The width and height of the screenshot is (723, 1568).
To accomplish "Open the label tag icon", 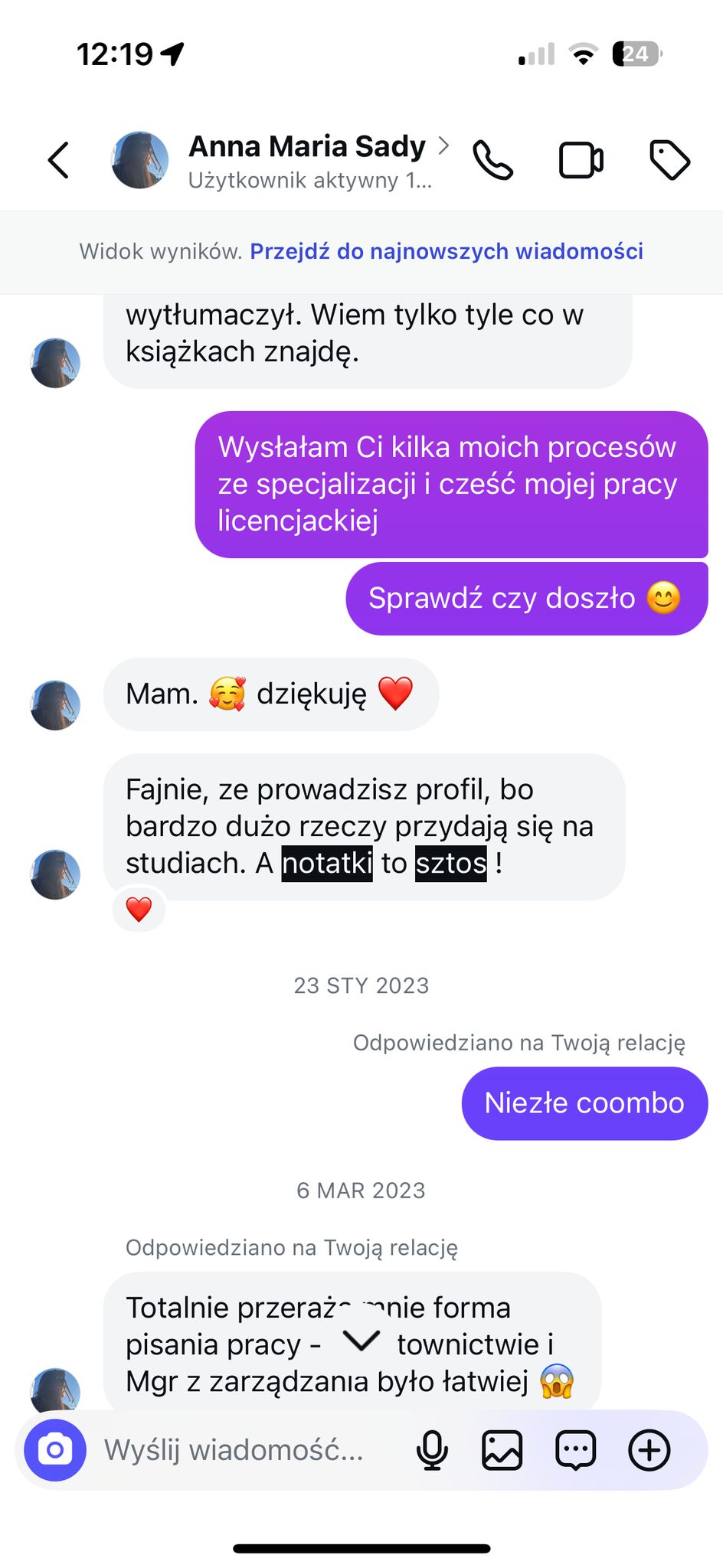I will coord(669,160).
